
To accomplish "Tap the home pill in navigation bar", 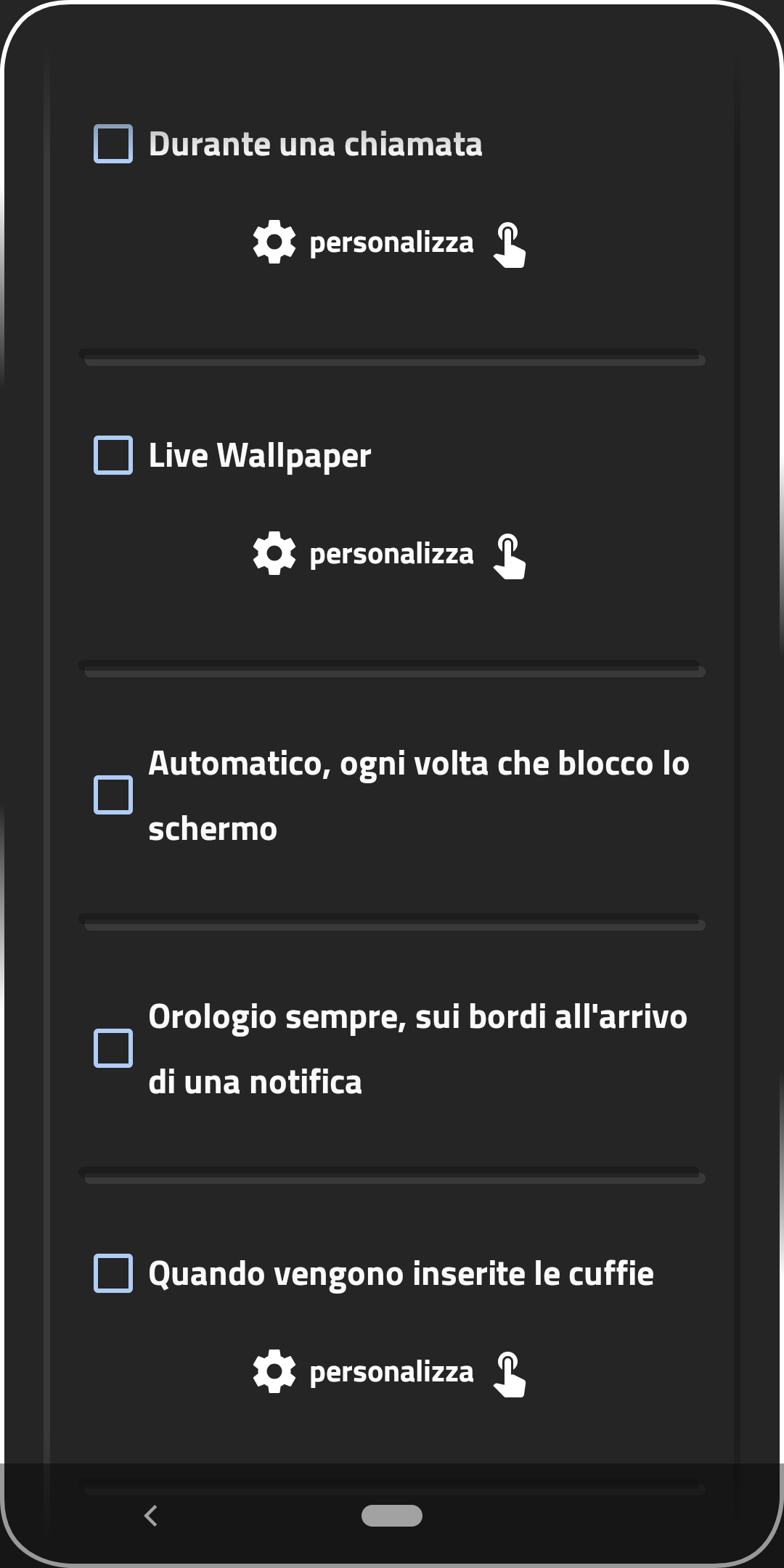I will point(392,1516).
